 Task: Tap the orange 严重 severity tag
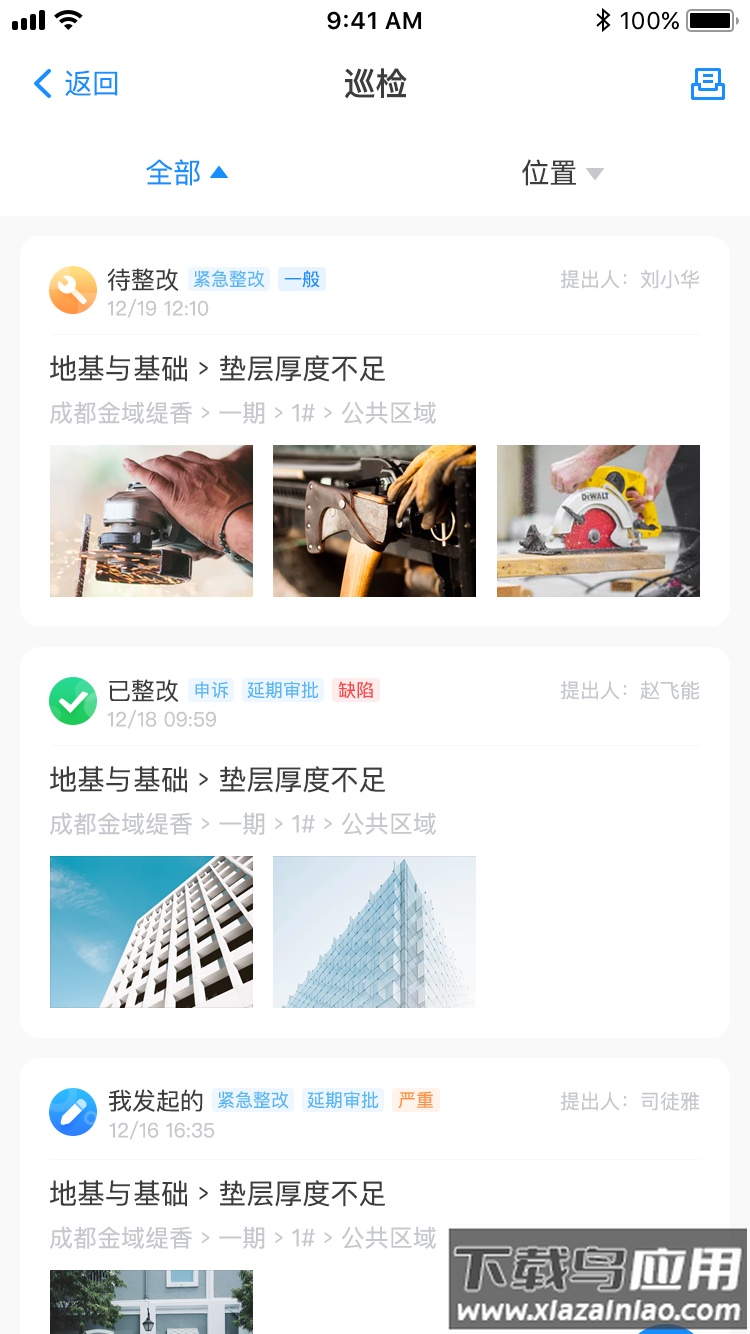pos(416,1100)
